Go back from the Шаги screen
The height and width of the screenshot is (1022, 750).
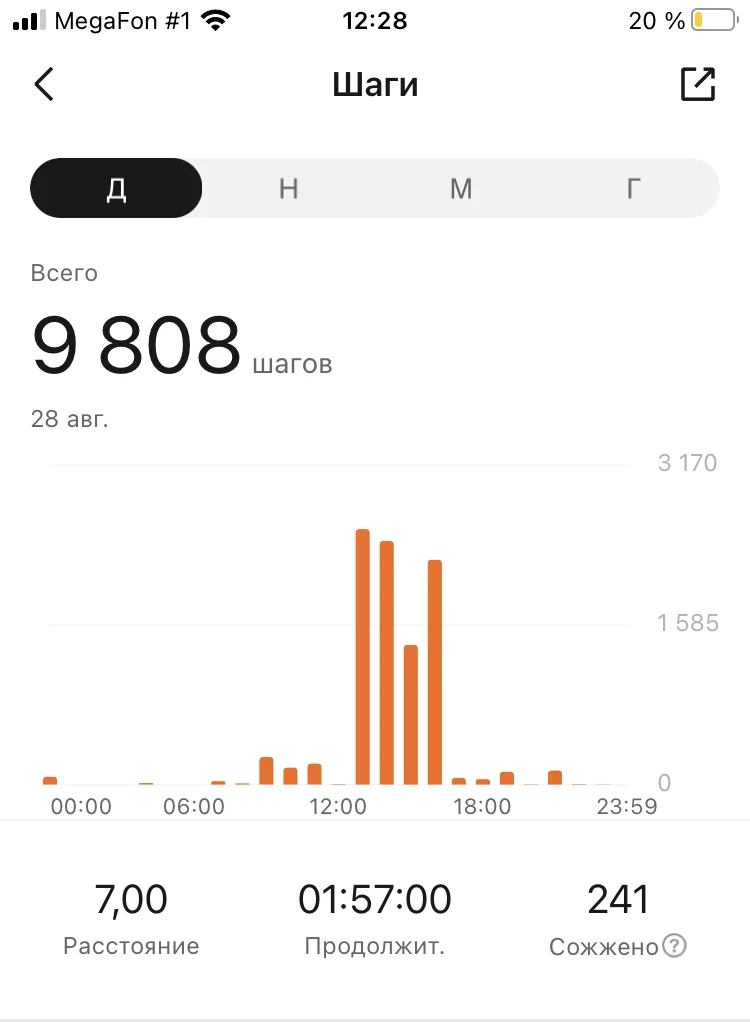click(44, 85)
